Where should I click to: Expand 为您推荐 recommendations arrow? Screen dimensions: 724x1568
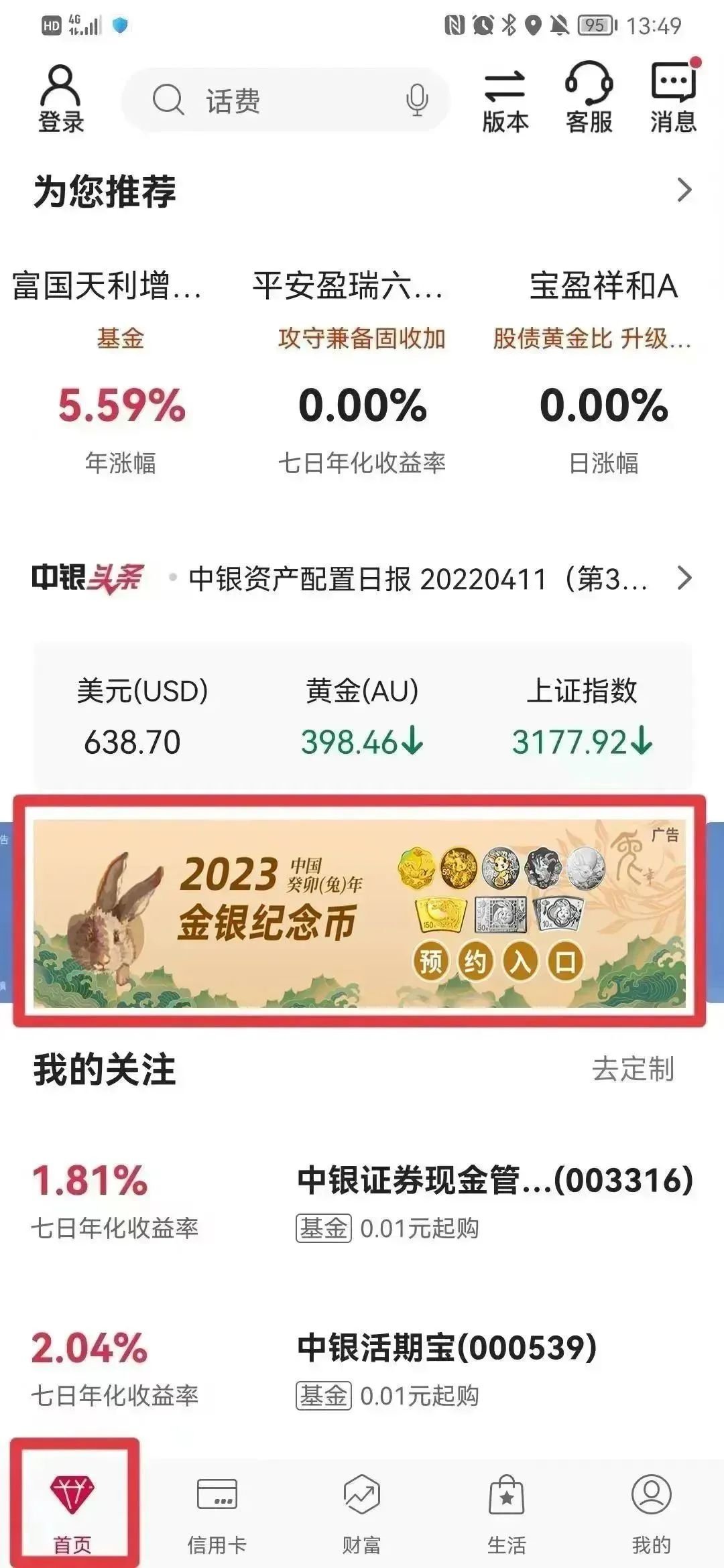[x=683, y=190]
